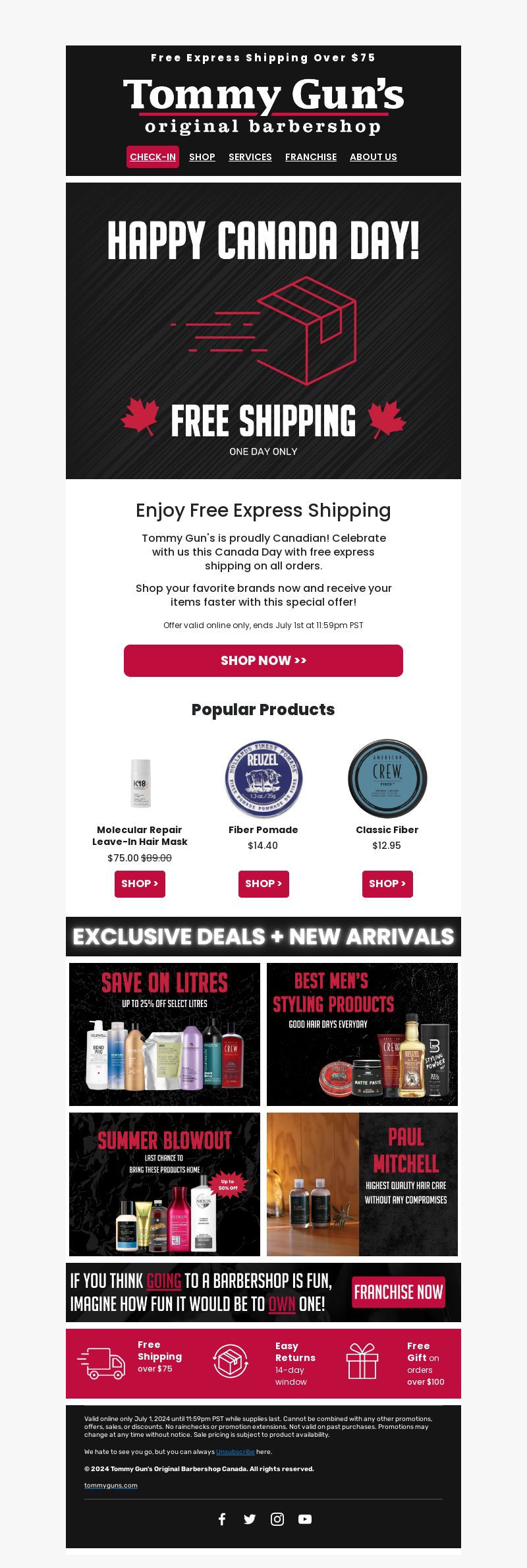Shop the Reuzel Fiber Pomade
Image resolution: width=527 pixels, height=1568 pixels.
coord(263,884)
